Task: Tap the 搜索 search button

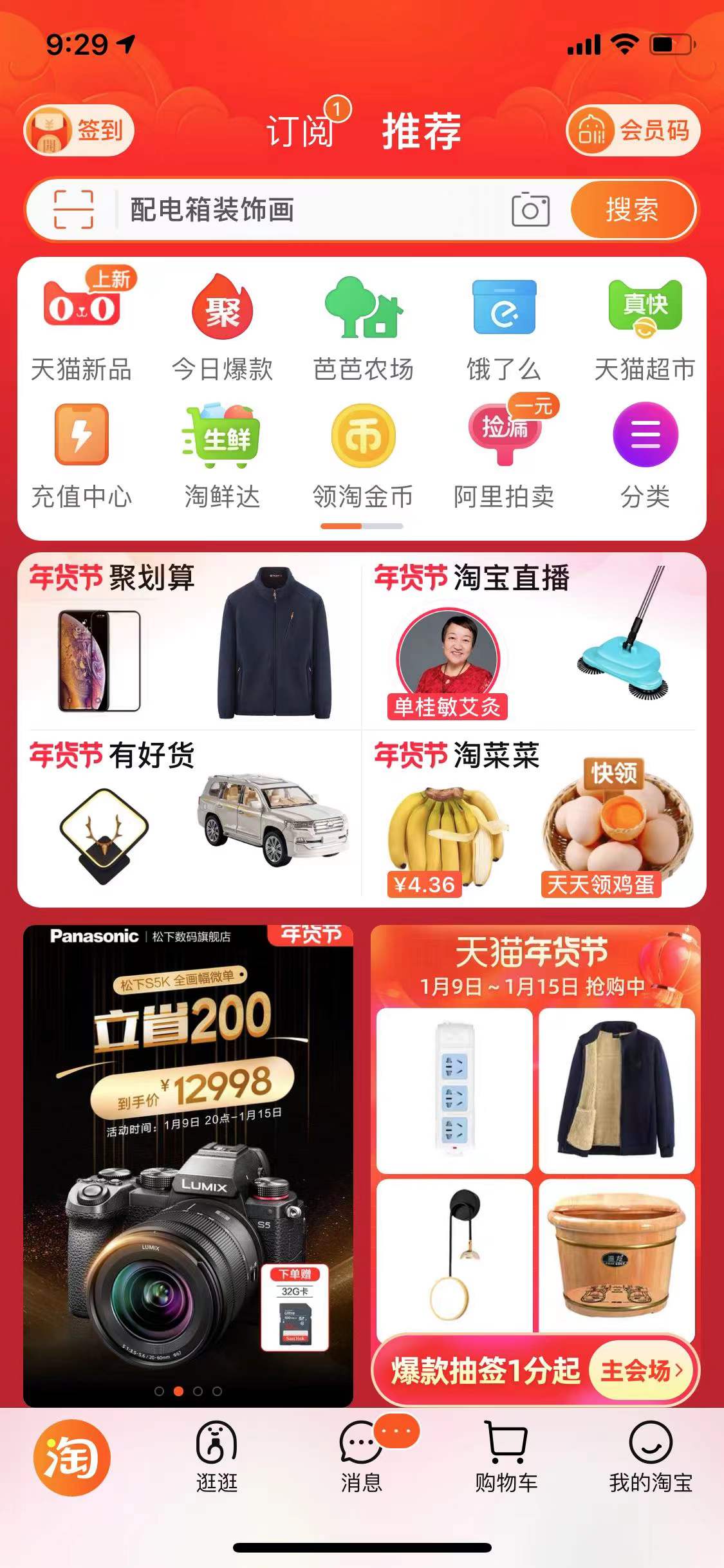Action: (x=632, y=210)
